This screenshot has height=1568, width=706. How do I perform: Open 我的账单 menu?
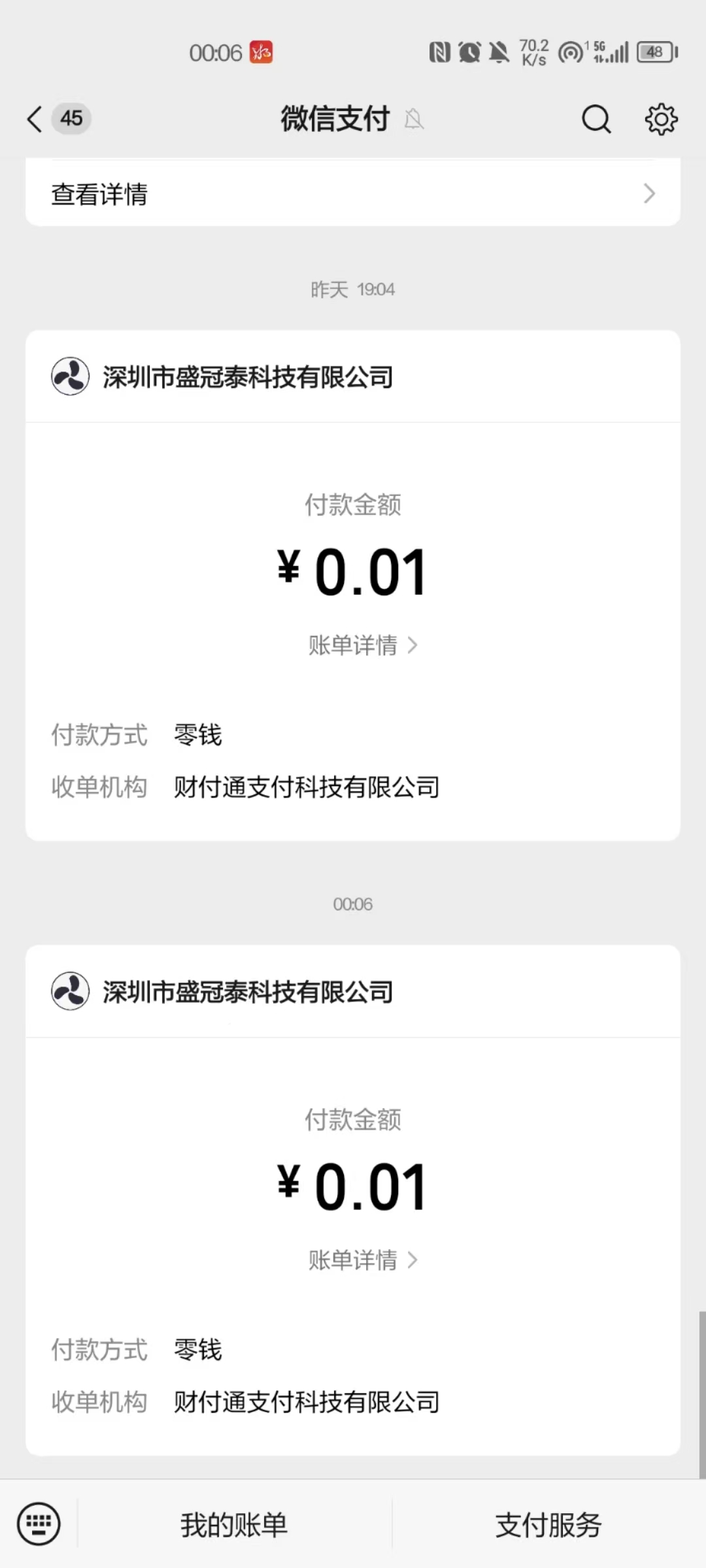pos(234,1524)
